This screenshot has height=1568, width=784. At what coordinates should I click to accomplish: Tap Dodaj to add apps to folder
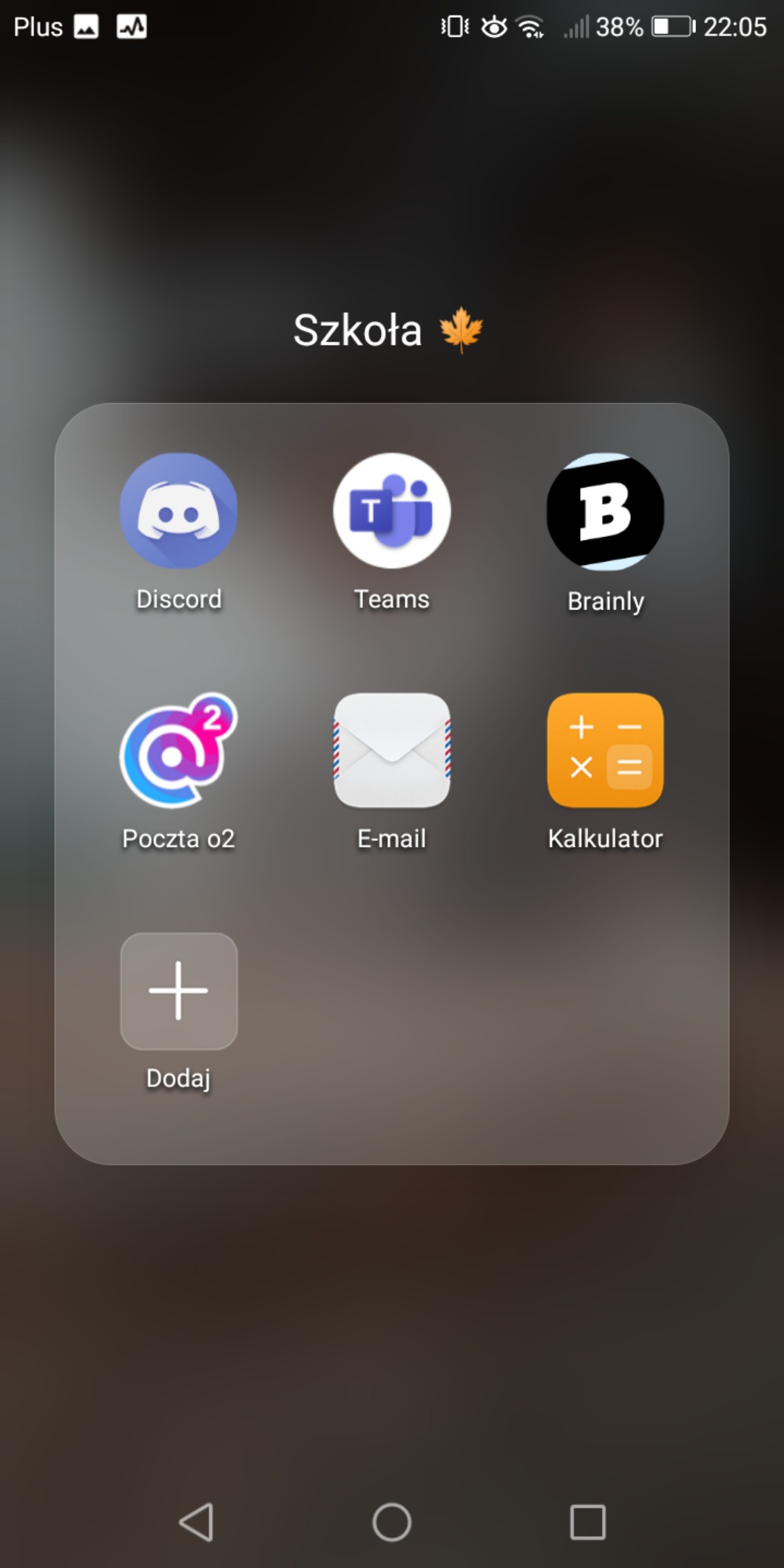178,991
